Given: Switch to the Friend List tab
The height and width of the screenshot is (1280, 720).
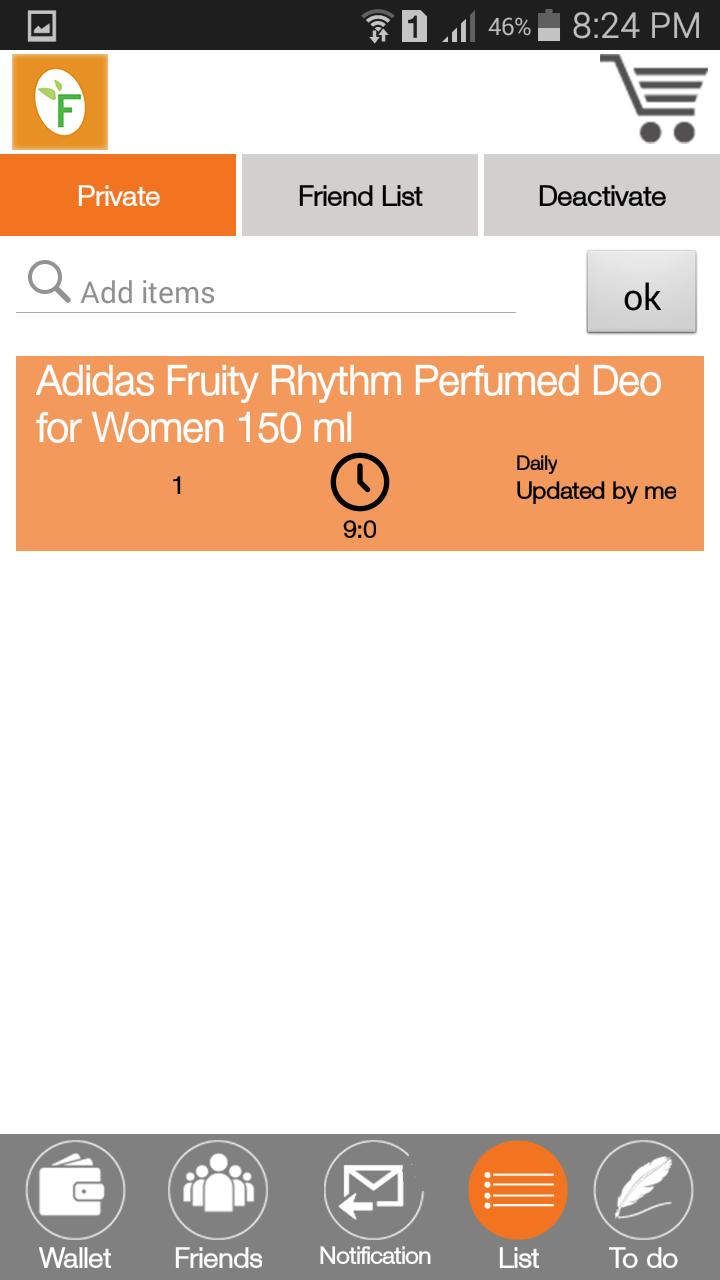Looking at the screenshot, I should pos(360,196).
